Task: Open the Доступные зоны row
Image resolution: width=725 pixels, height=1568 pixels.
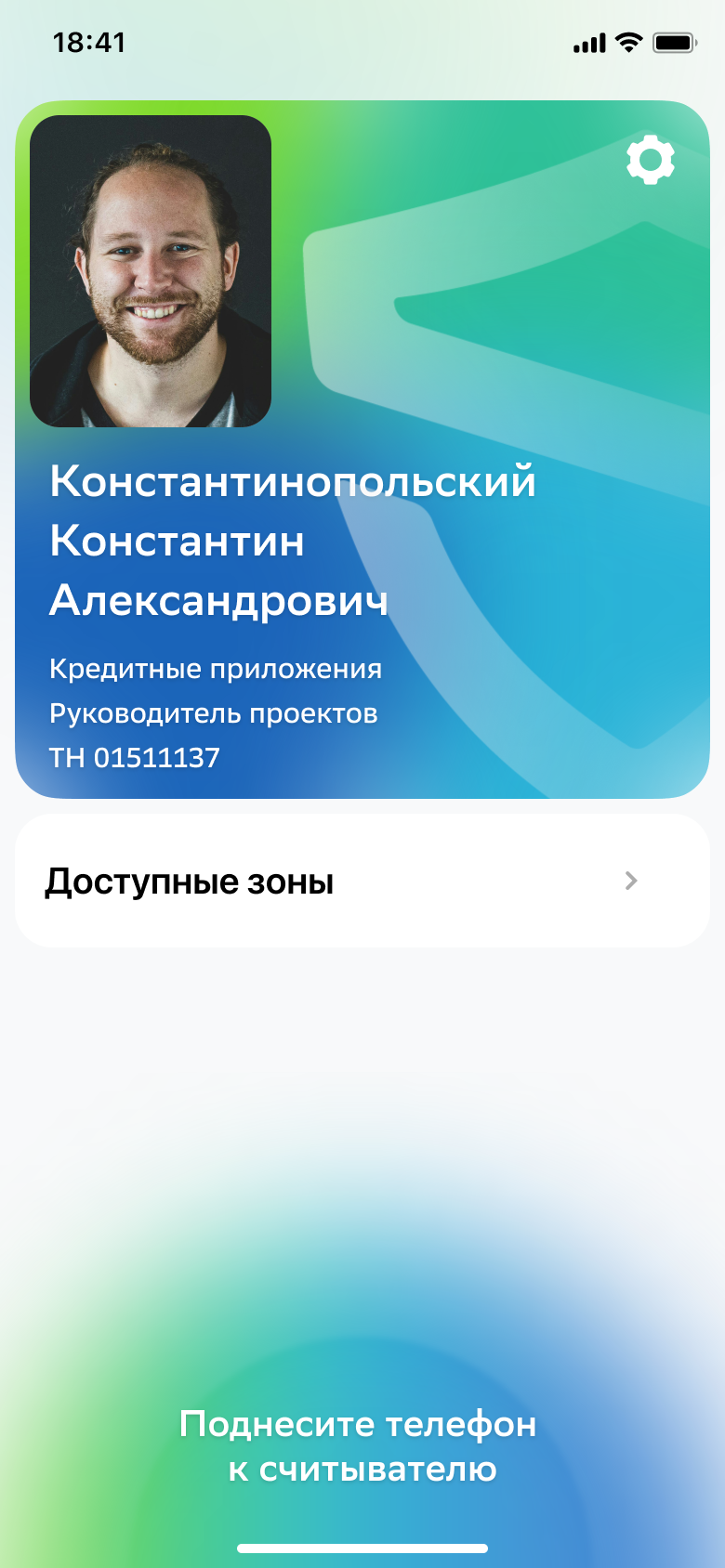Action: (362, 881)
